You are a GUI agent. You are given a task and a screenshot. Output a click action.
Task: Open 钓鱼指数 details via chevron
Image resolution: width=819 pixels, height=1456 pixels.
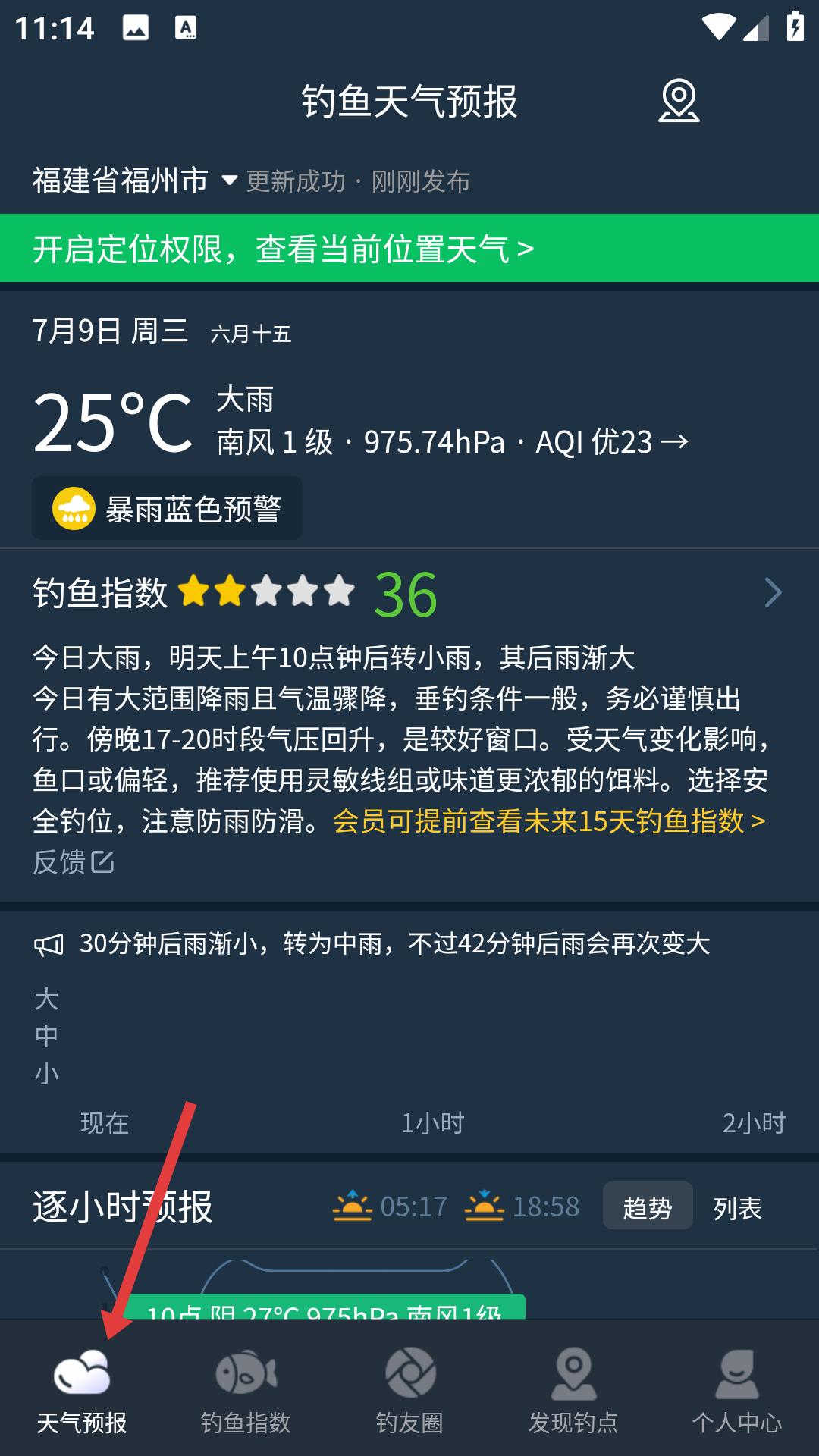coord(772,593)
